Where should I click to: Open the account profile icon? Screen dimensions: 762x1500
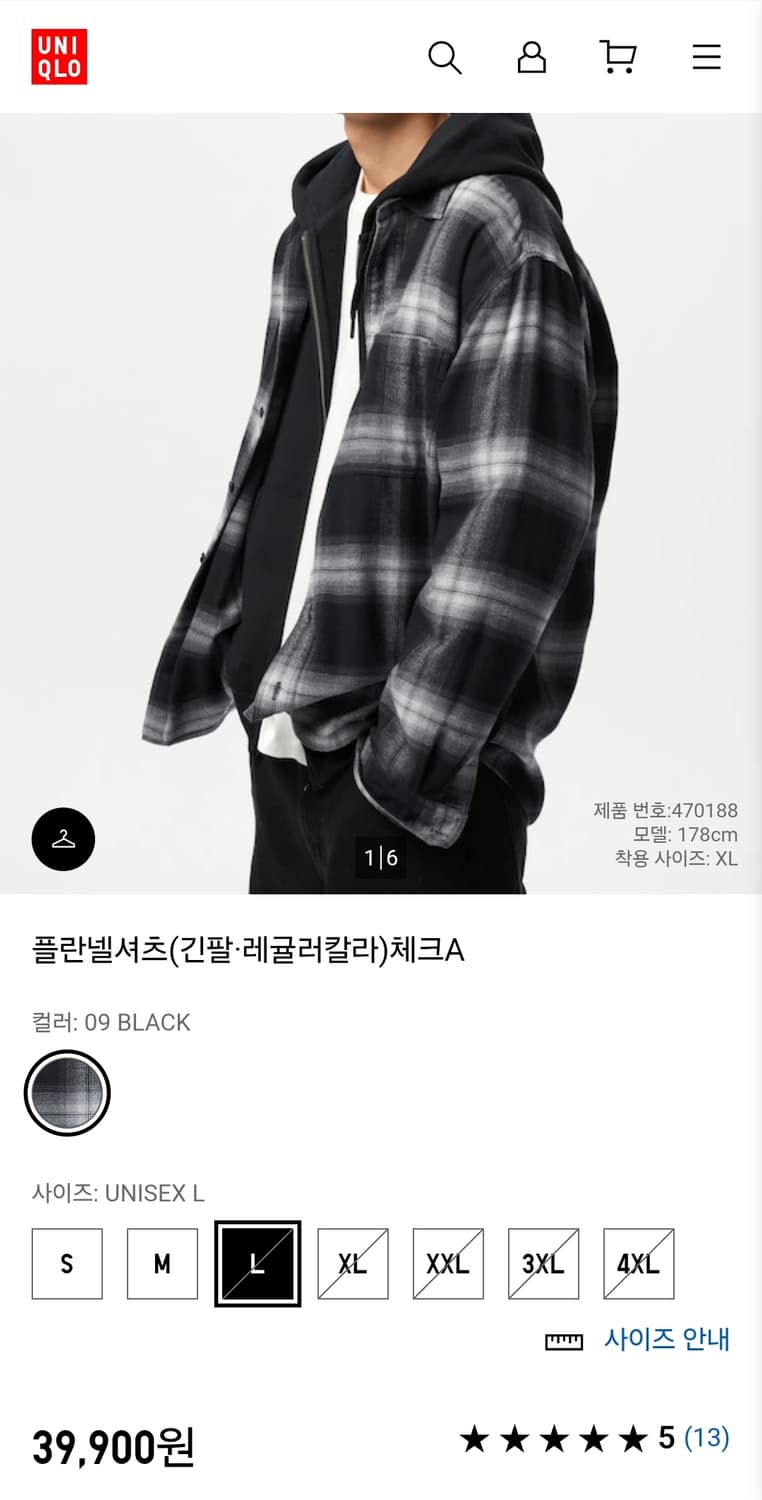[x=531, y=58]
